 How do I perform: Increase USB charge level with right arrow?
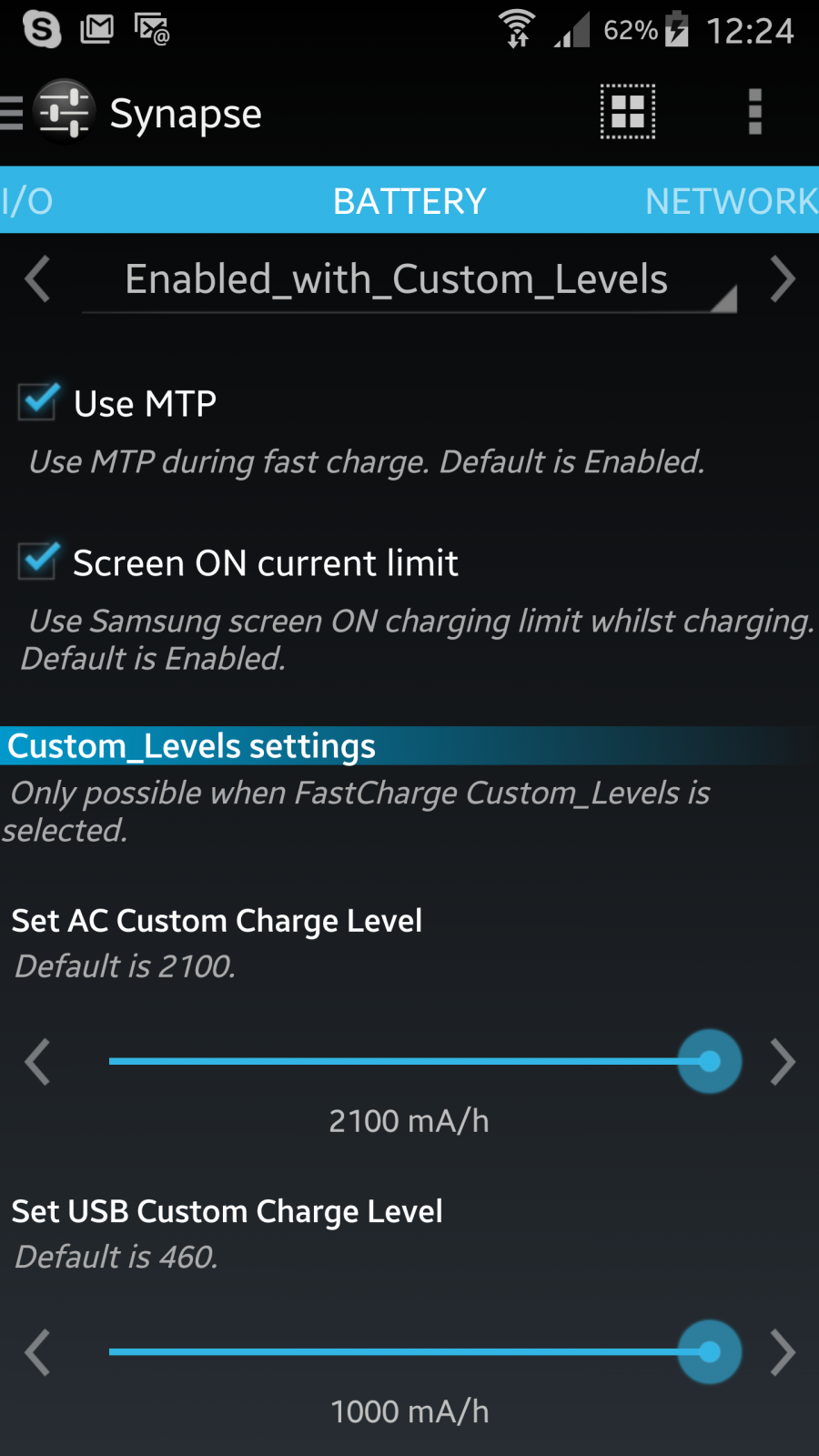783,1352
